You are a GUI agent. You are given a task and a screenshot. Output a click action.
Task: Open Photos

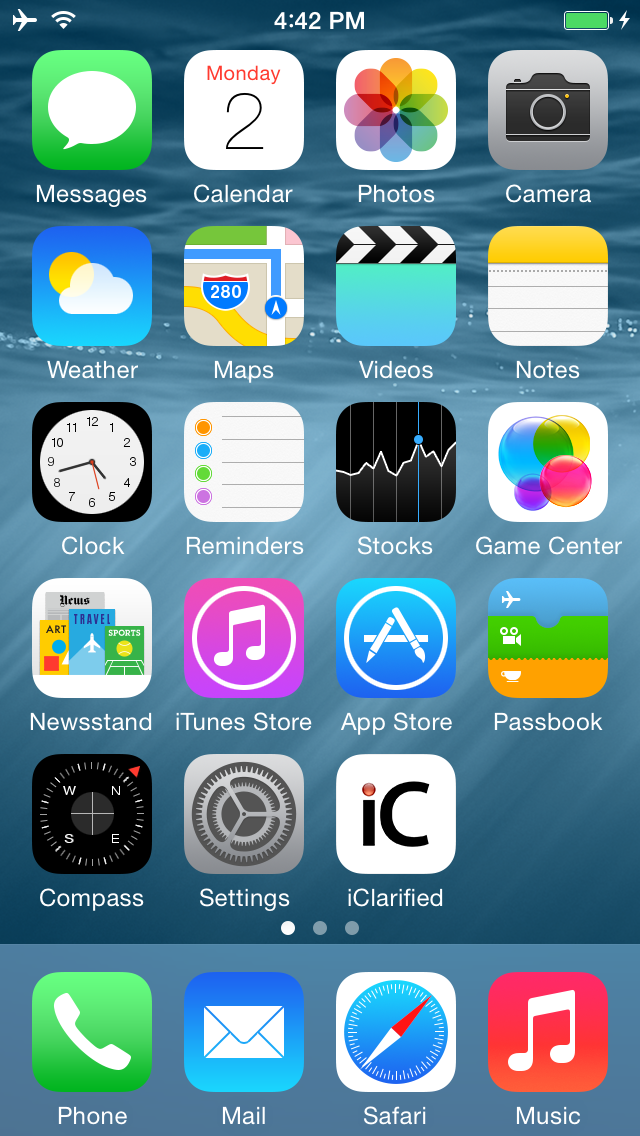[396, 110]
